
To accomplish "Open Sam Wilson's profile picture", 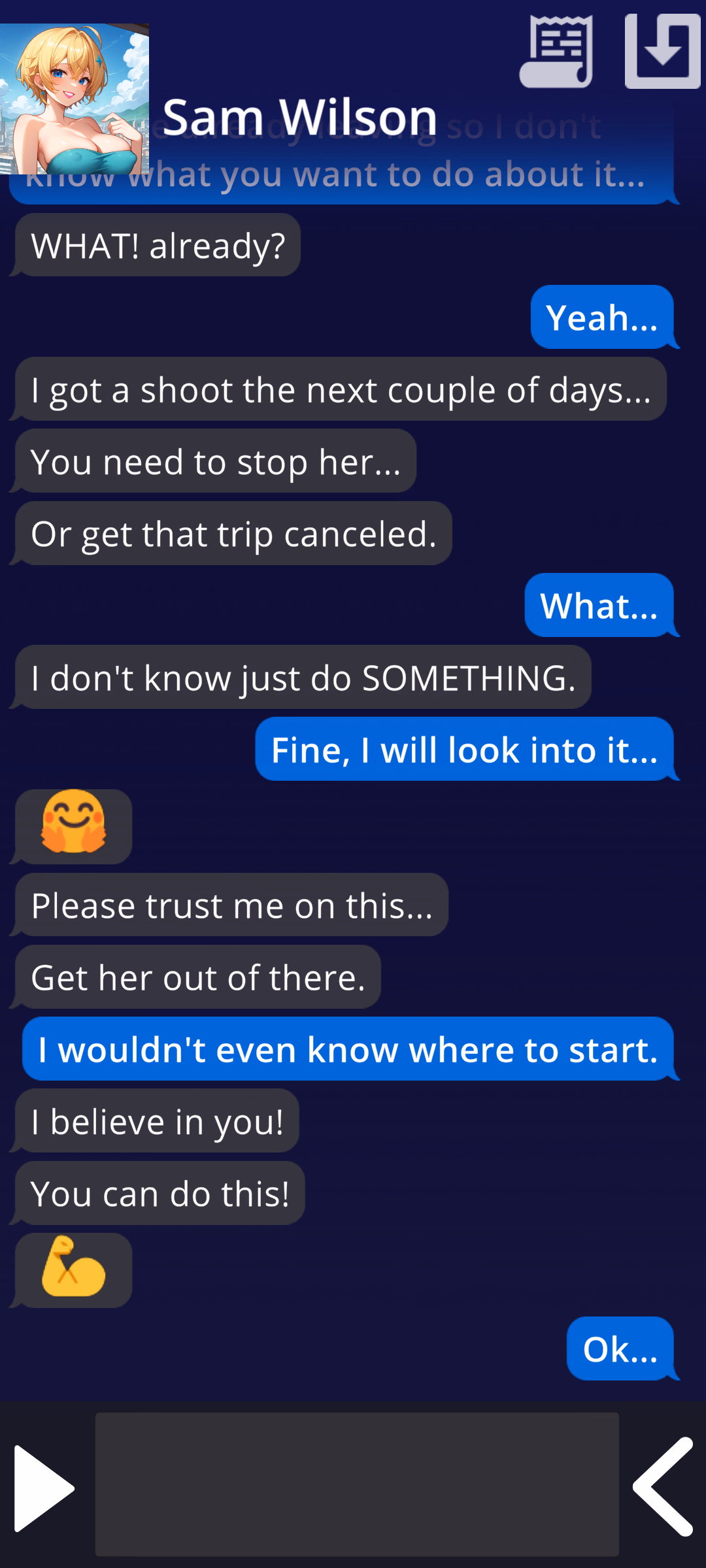I will click(x=75, y=99).
